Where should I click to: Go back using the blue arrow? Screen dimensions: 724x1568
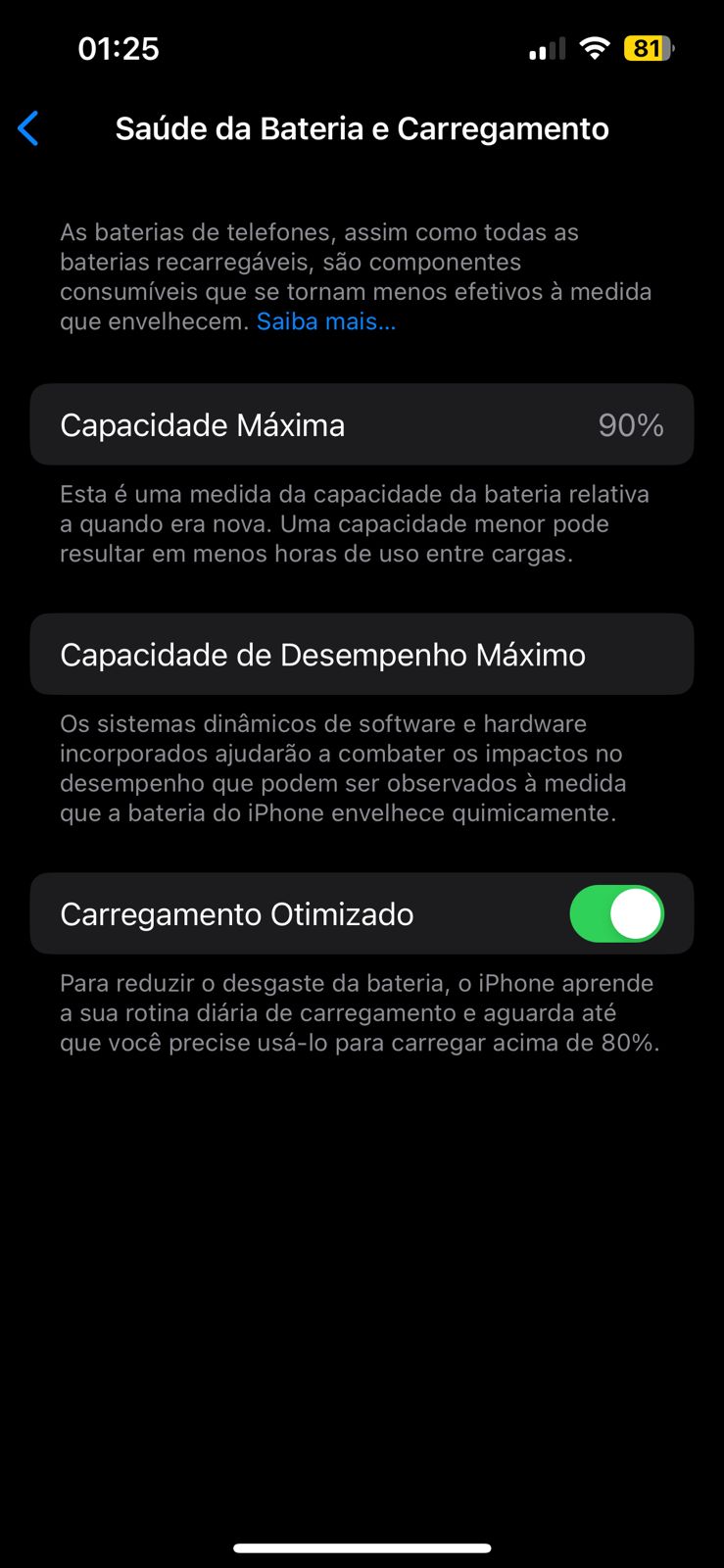(x=28, y=128)
